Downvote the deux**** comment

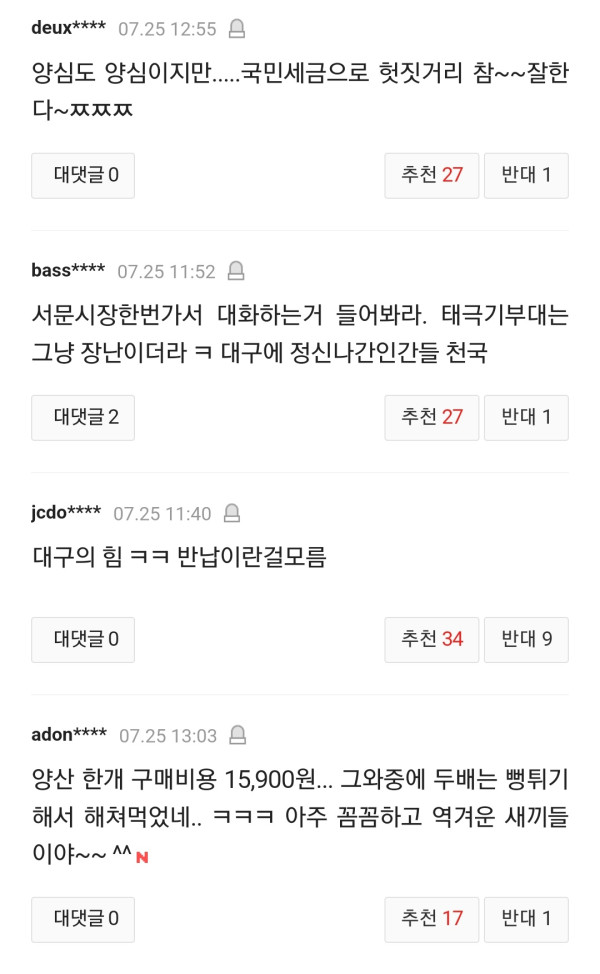[526, 175]
